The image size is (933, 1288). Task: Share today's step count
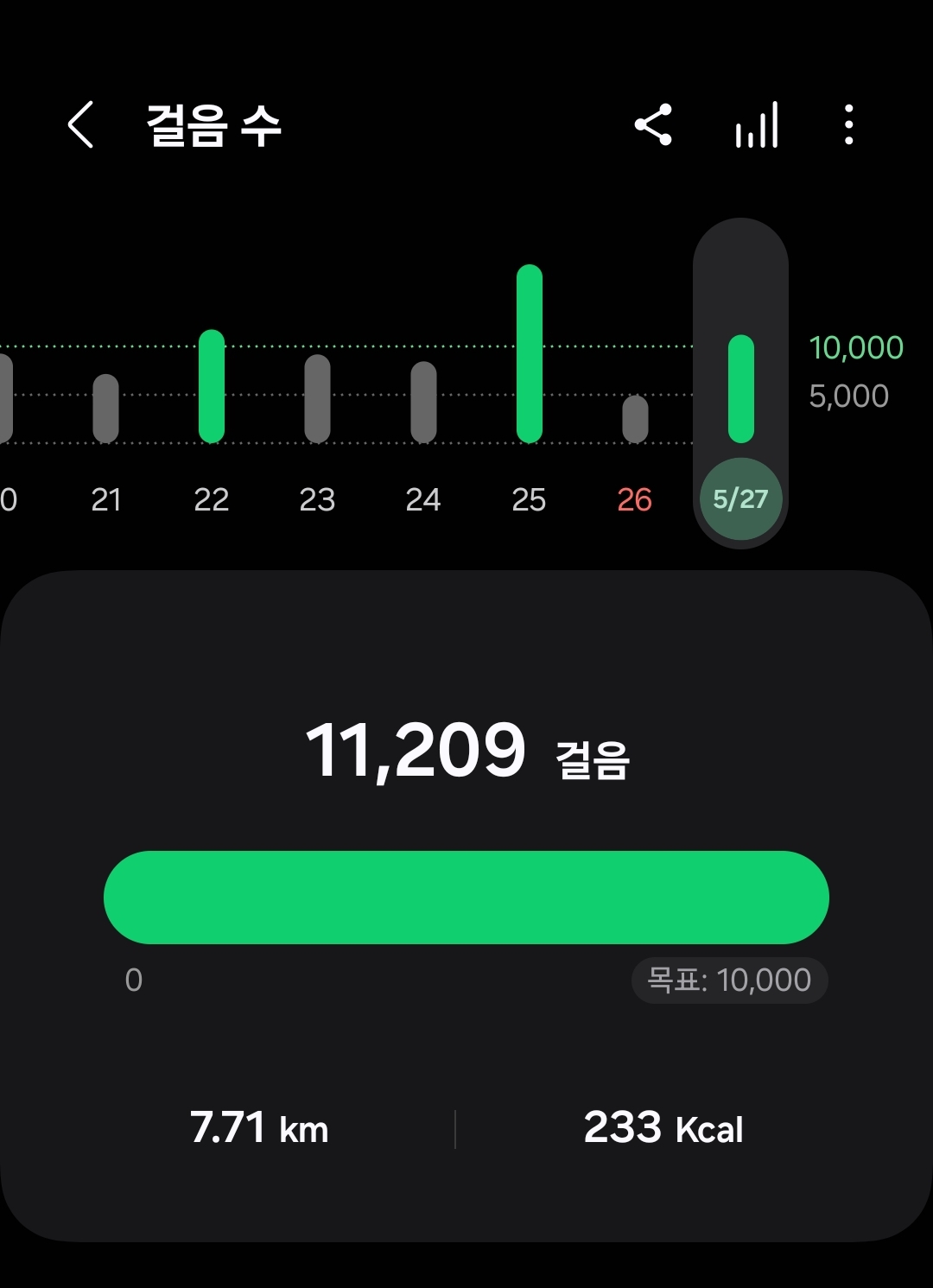click(653, 124)
